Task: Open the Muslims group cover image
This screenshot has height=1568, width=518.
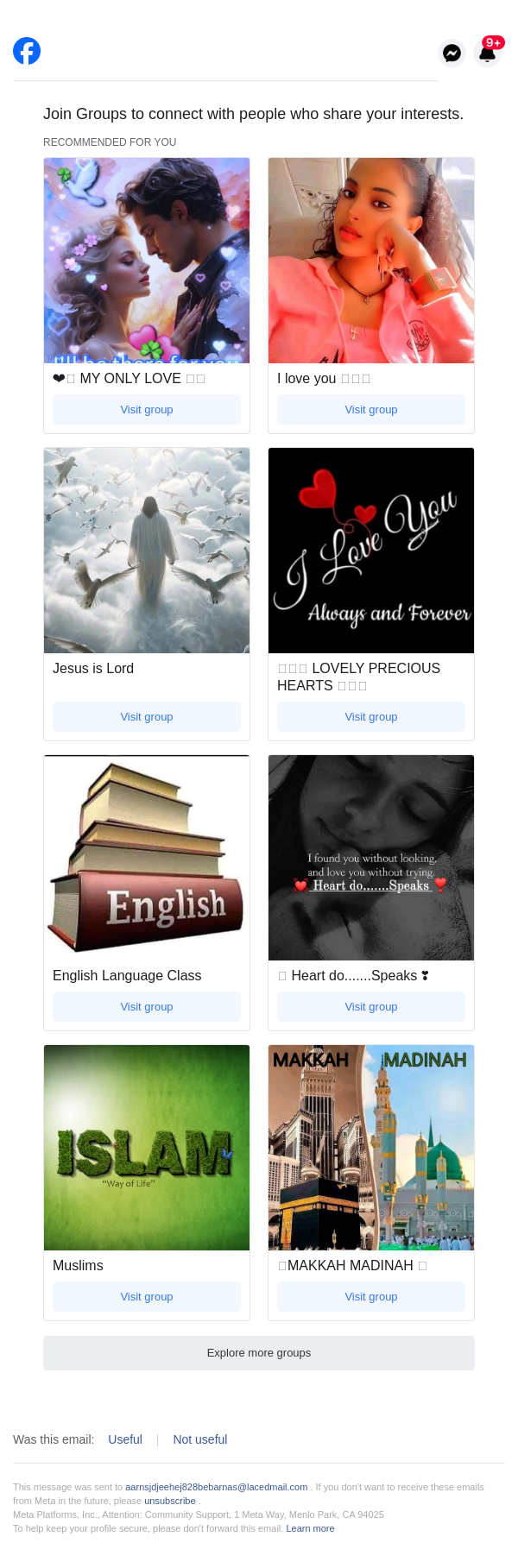Action: (147, 1148)
